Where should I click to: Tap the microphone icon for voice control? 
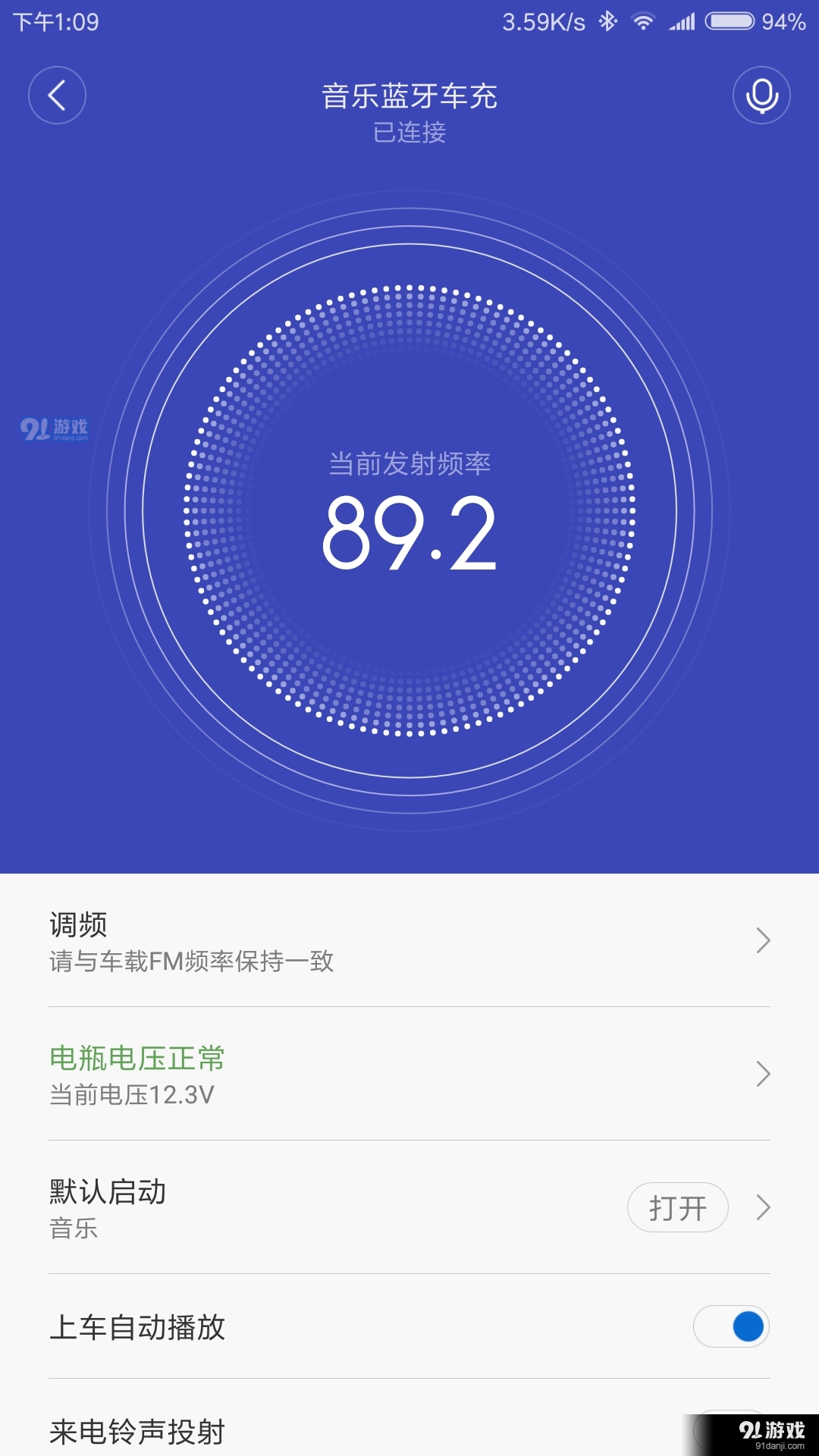[761, 96]
